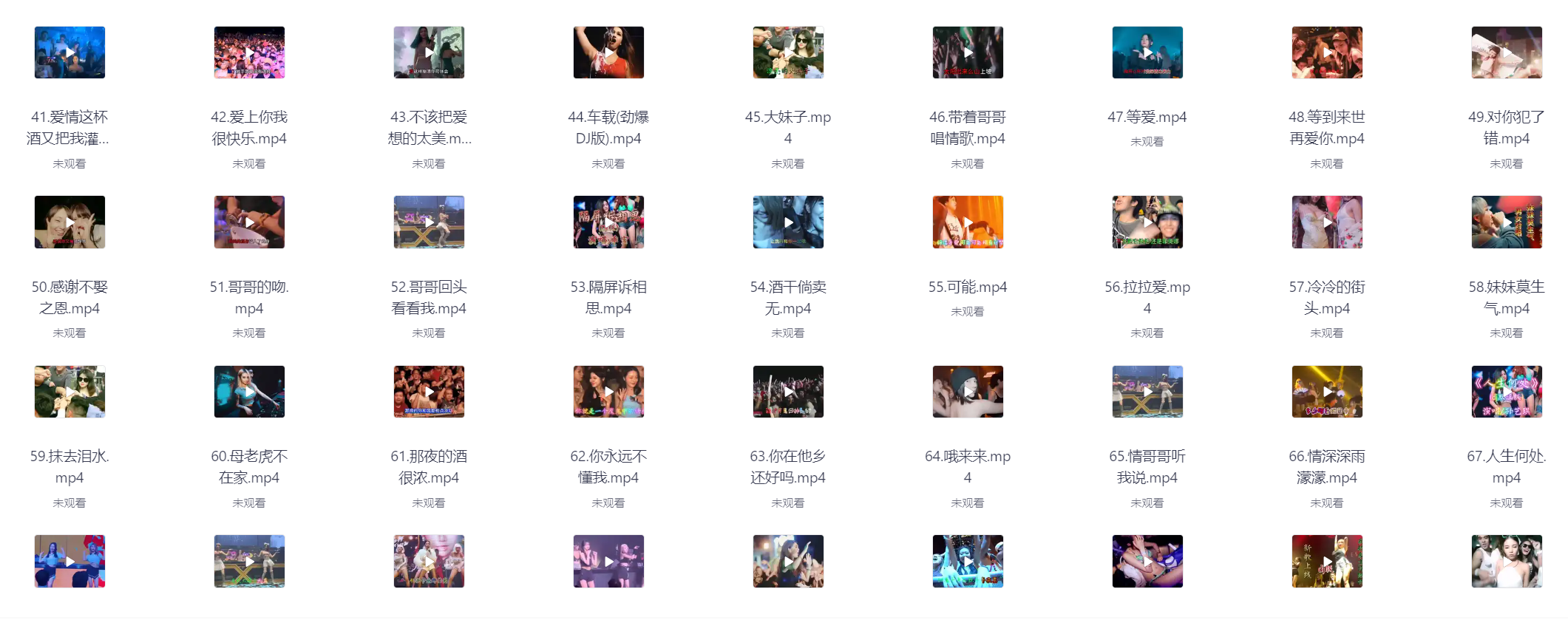Open video 58.妹妹莫生气.mp4
1568x623 pixels.
pos(1507,222)
